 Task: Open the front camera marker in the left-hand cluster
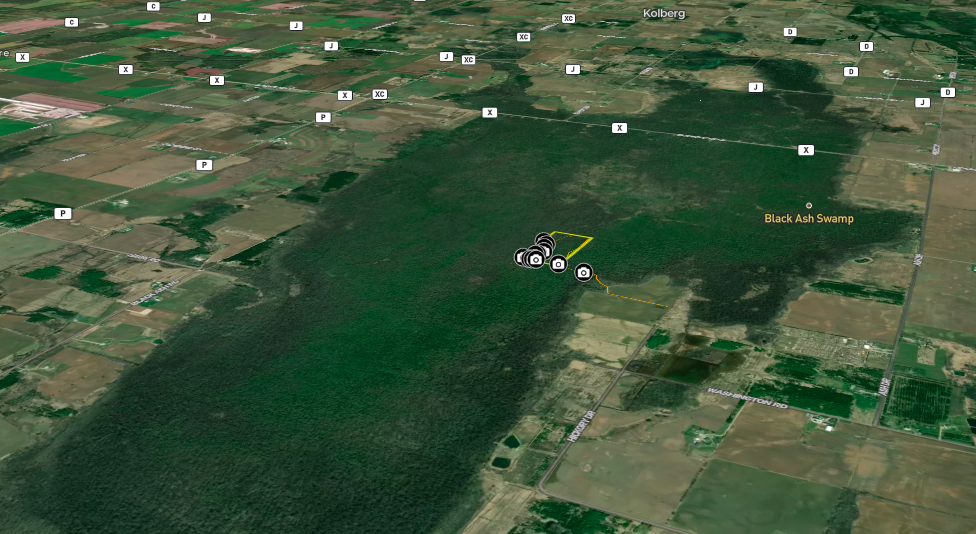pyautogui.click(x=535, y=260)
